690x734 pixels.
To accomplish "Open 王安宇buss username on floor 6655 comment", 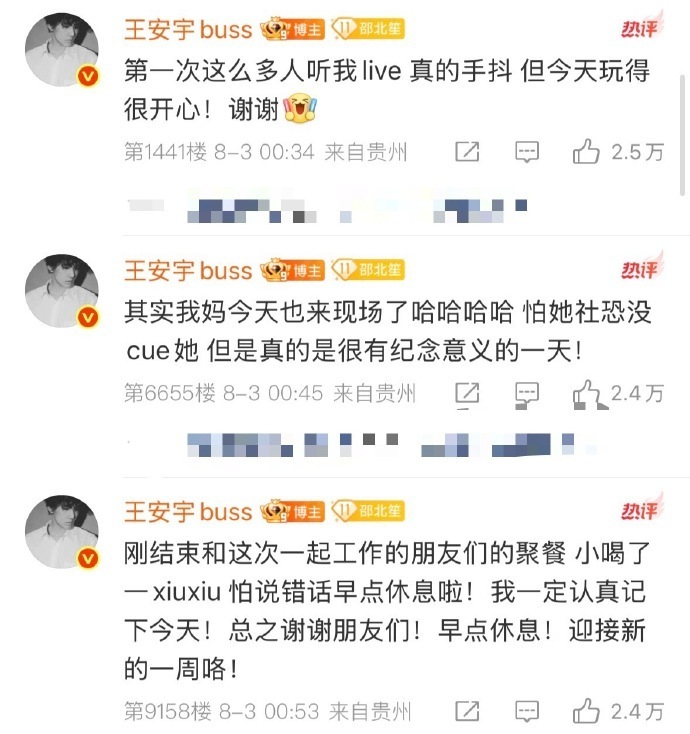I will 187,270.
